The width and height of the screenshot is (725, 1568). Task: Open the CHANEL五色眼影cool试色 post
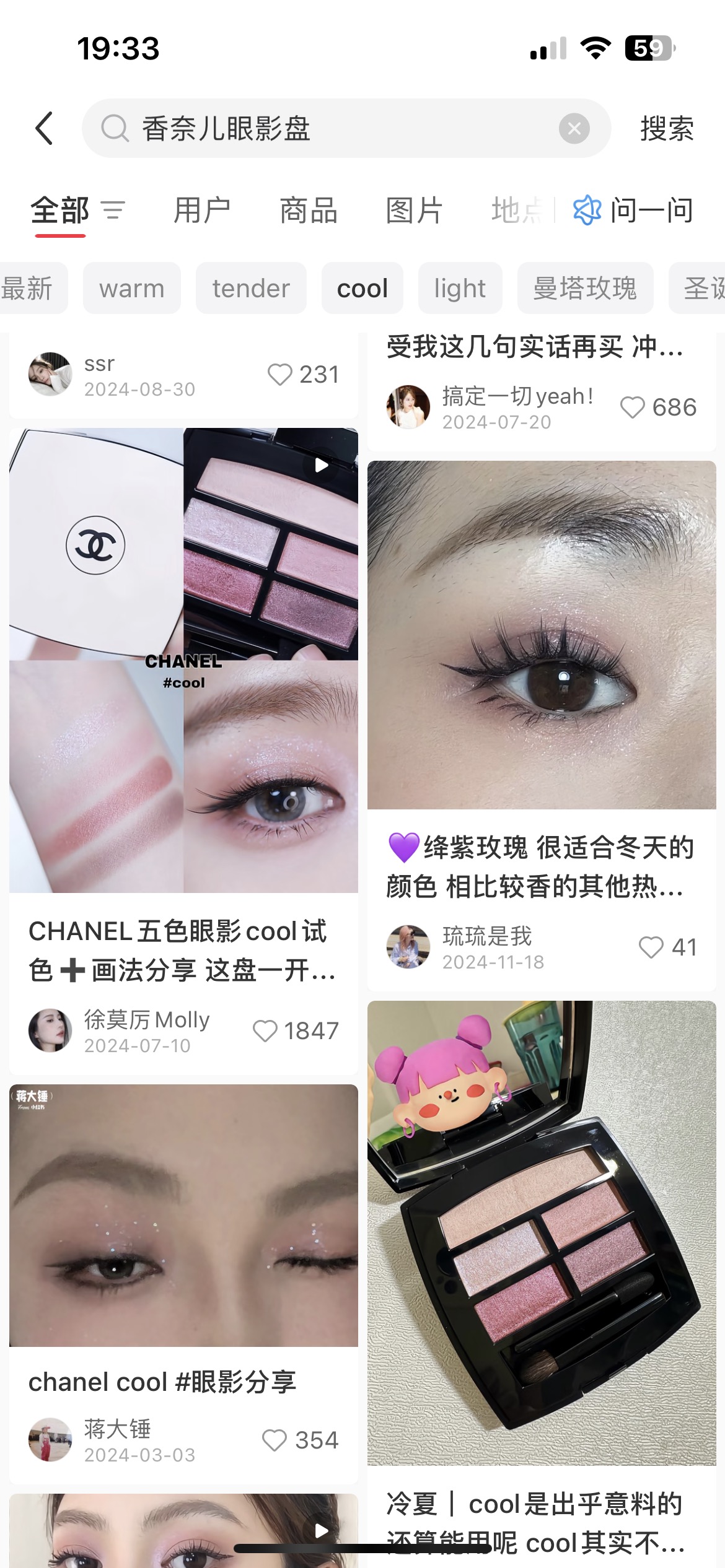pos(183,660)
